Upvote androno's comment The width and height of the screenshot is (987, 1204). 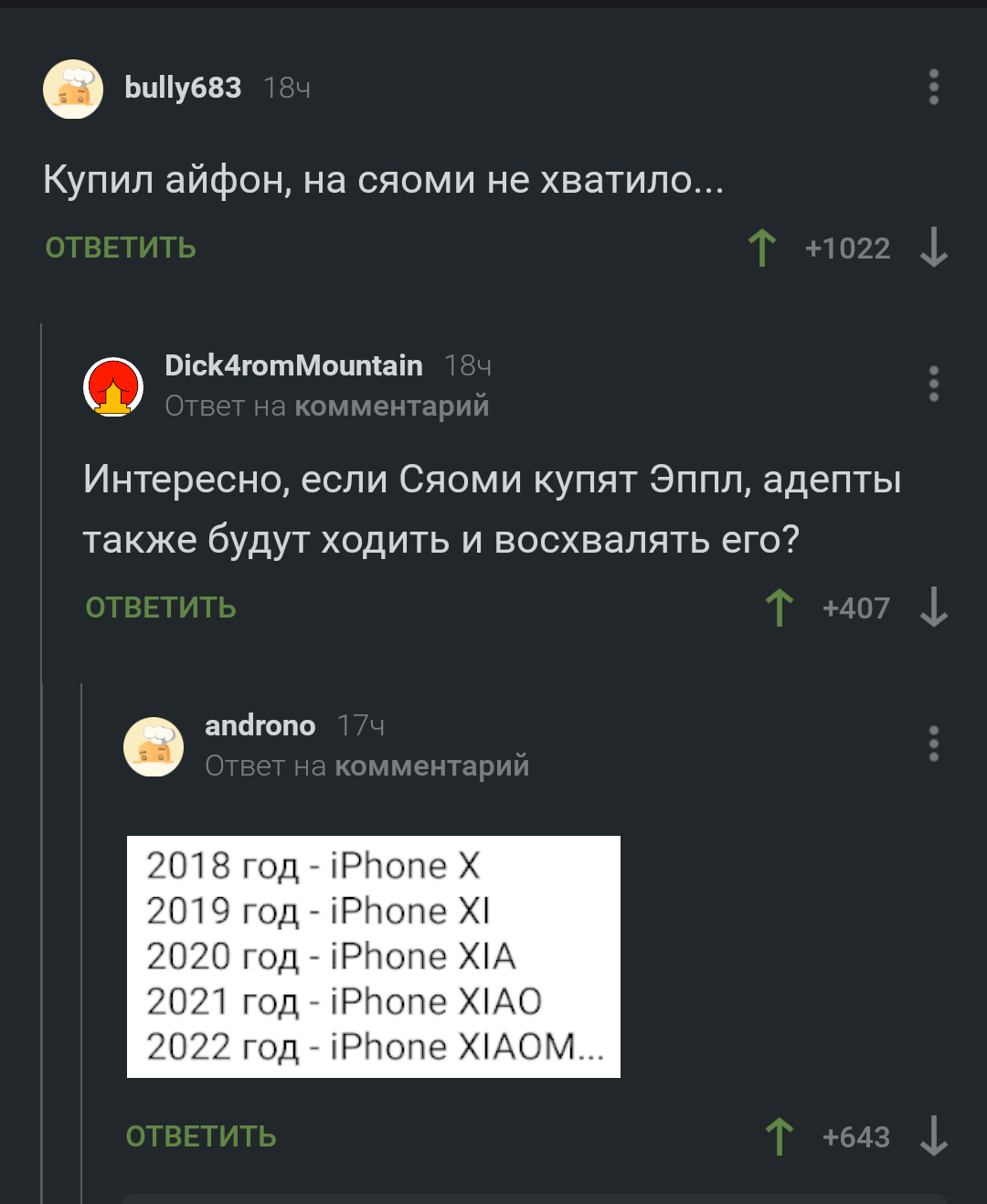[x=779, y=1136]
